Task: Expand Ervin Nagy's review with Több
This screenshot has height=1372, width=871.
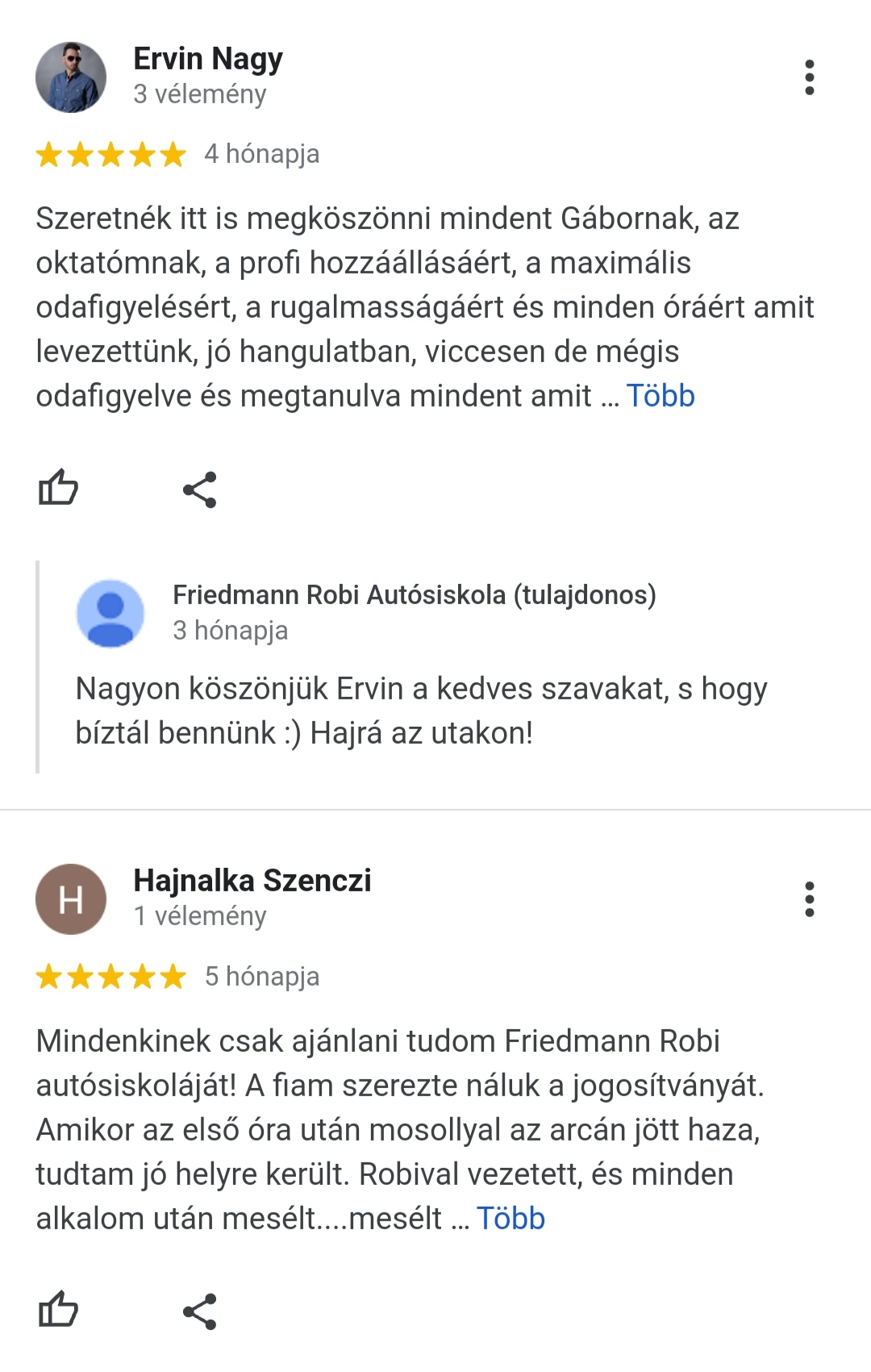Action: pos(660,396)
